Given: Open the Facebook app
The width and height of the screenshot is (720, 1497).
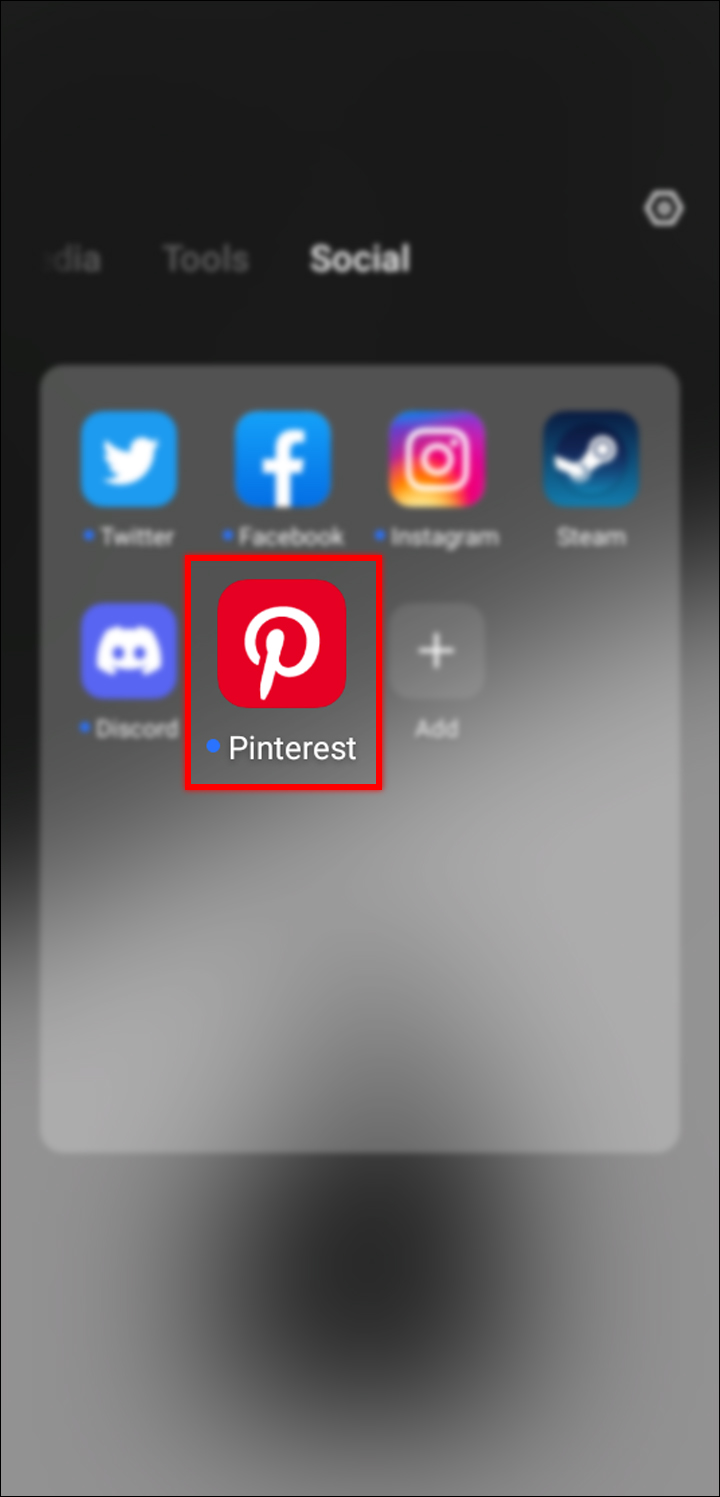Looking at the screenshot, I should [283, 459].
